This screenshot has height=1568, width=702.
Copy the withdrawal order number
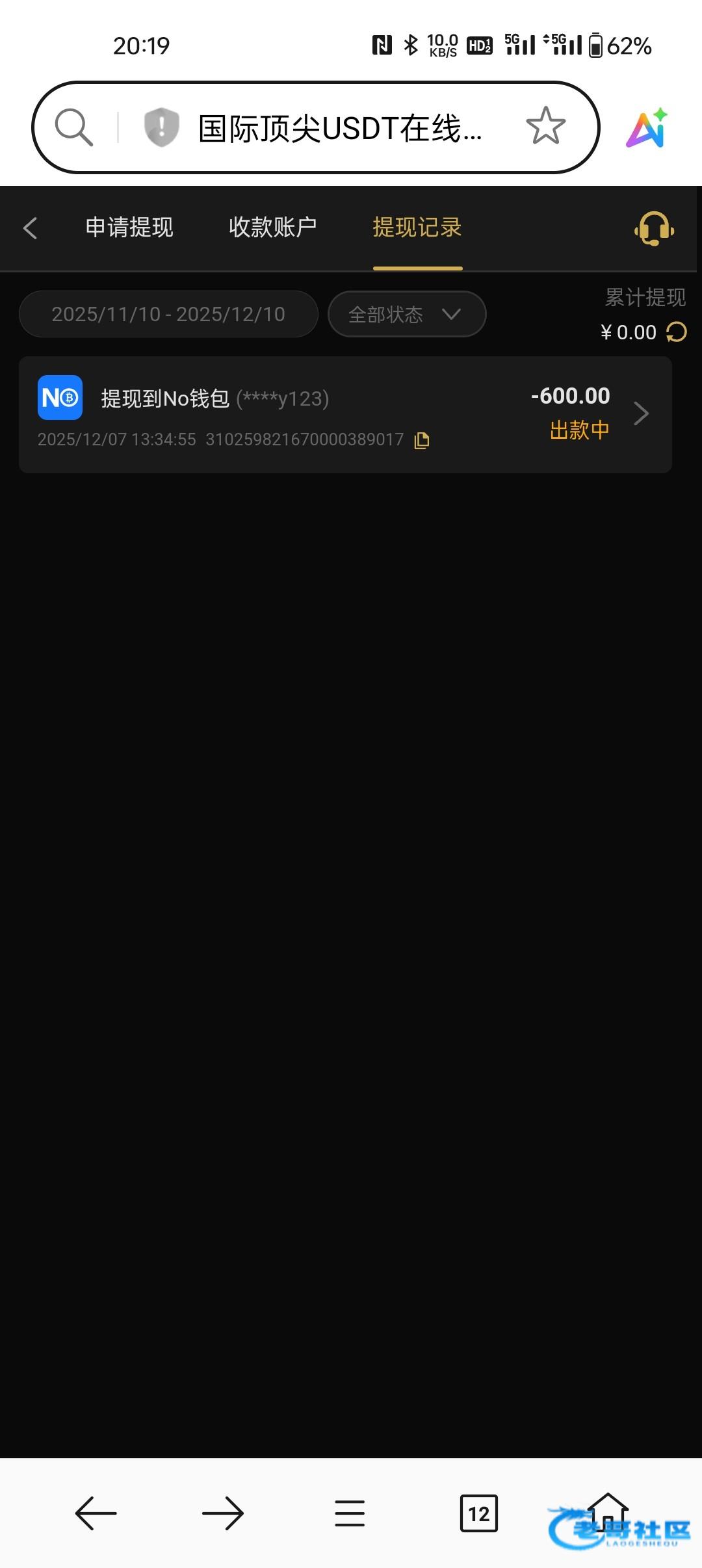422,440
